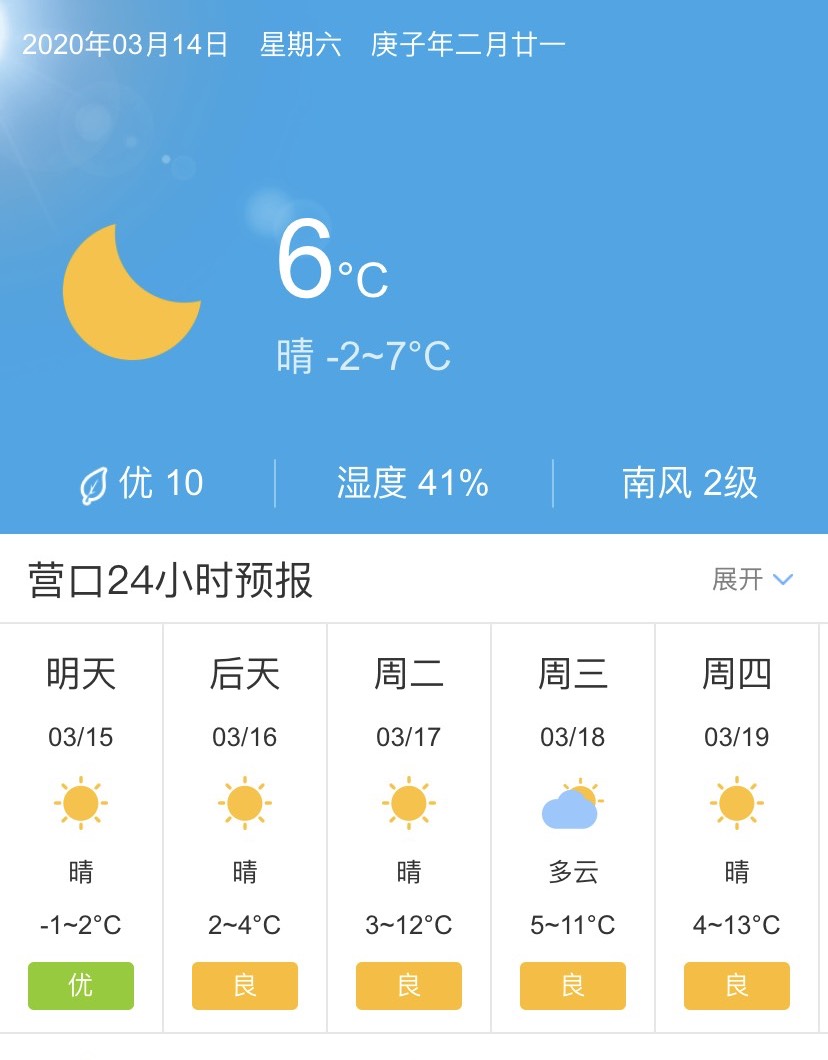Click the 湿度 41% humidity reading
828x1060 pixels.
pos(411,484)
